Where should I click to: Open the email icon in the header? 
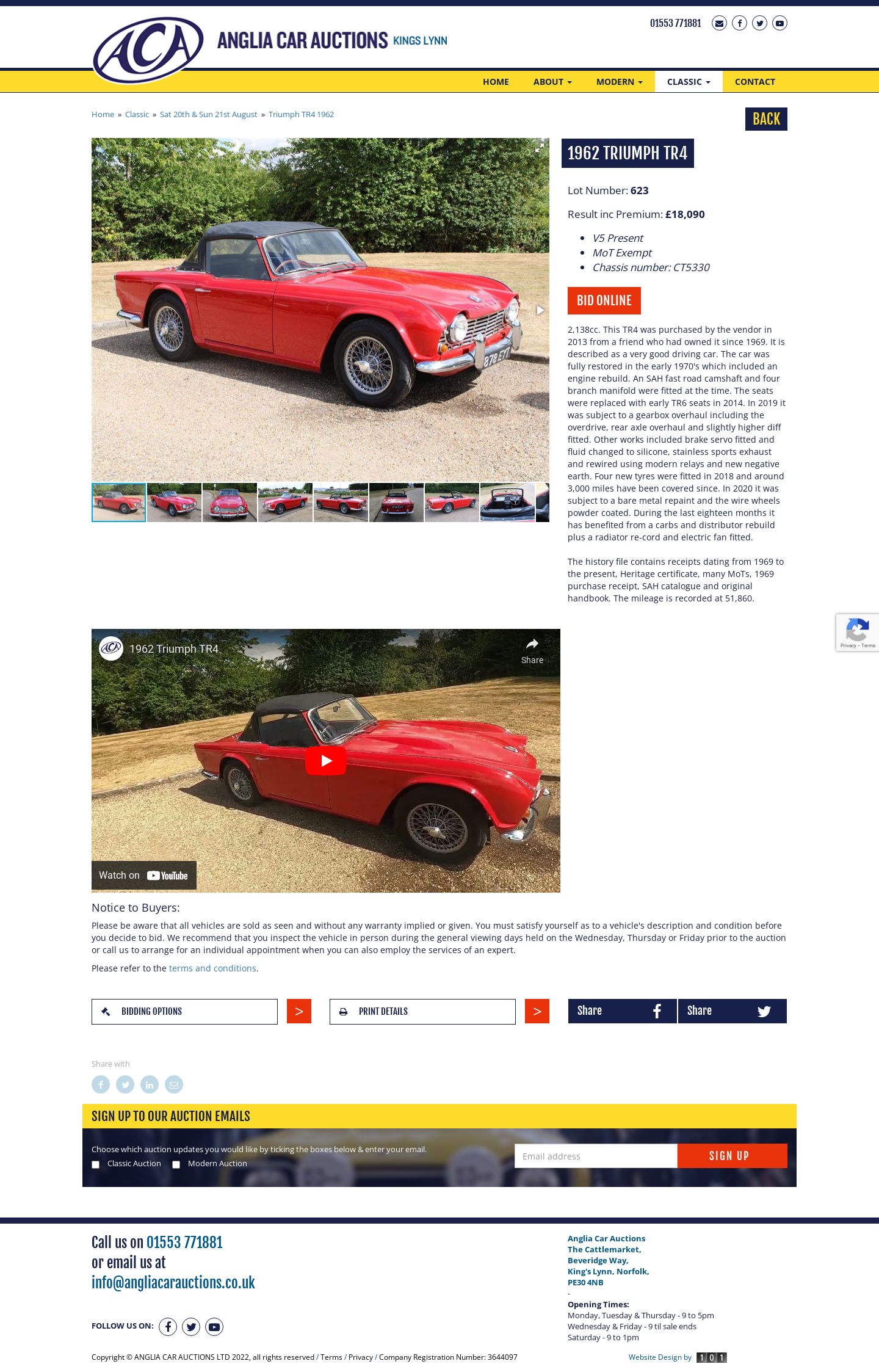pos(719,23)
